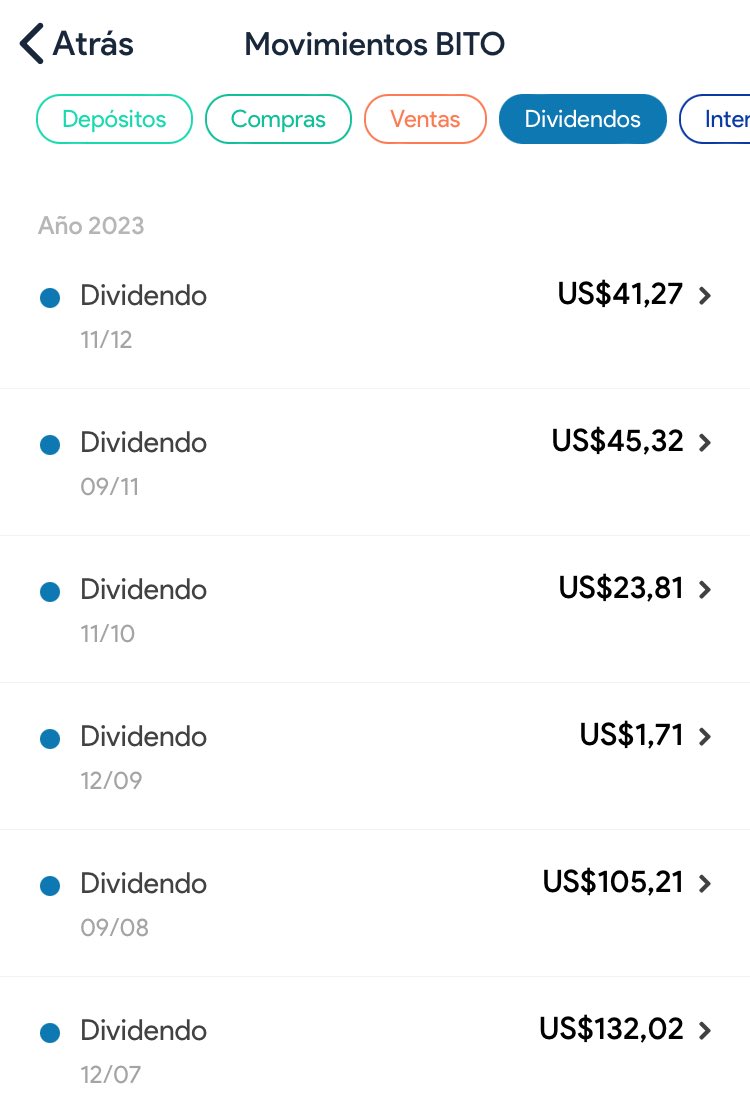Filter movements by Depósitos

point(114,119)
